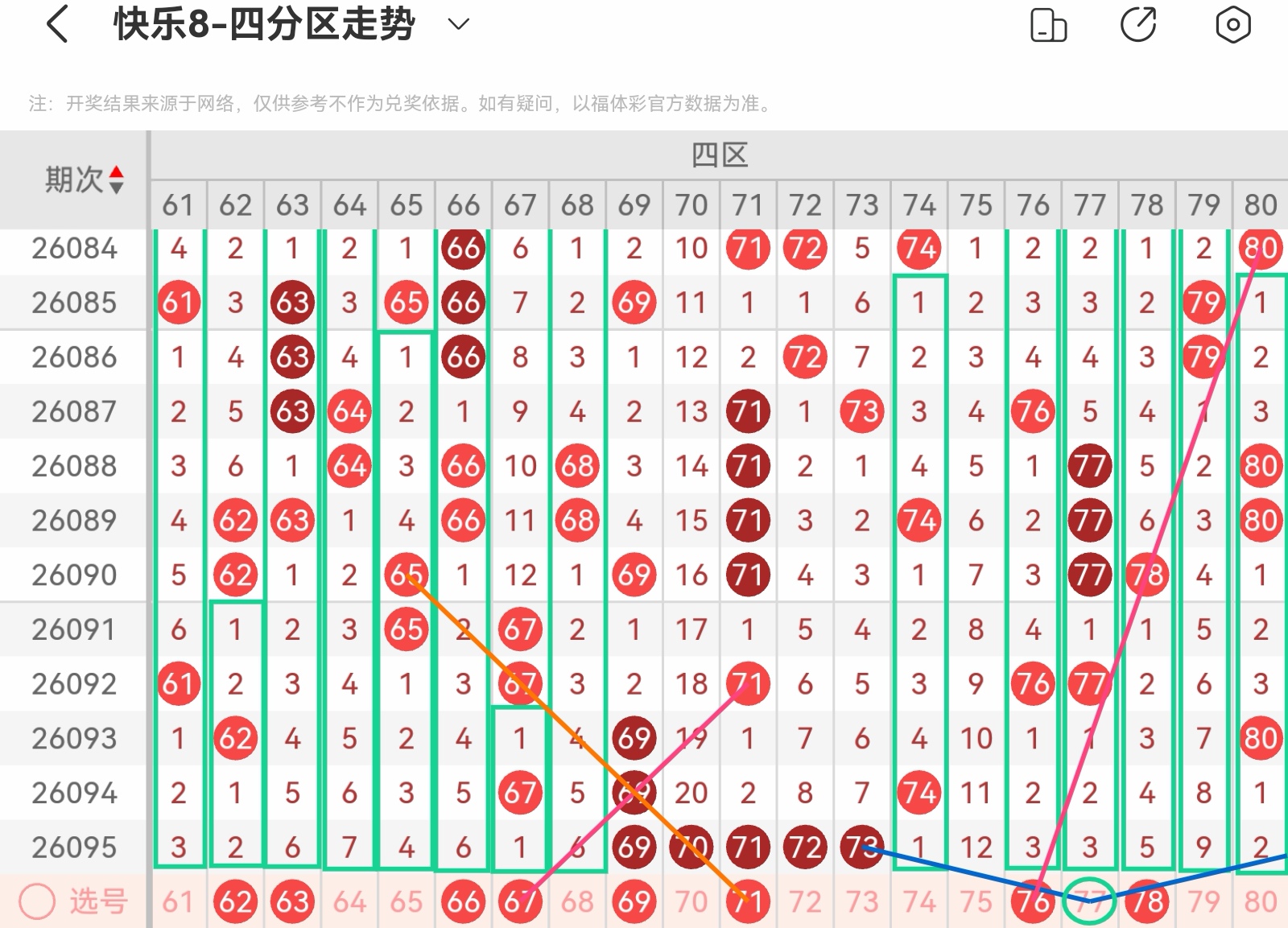This screenshot has width=1288, height=928.
Task: Open the chart settings hexagon icon
Action: click(1232, 24)
